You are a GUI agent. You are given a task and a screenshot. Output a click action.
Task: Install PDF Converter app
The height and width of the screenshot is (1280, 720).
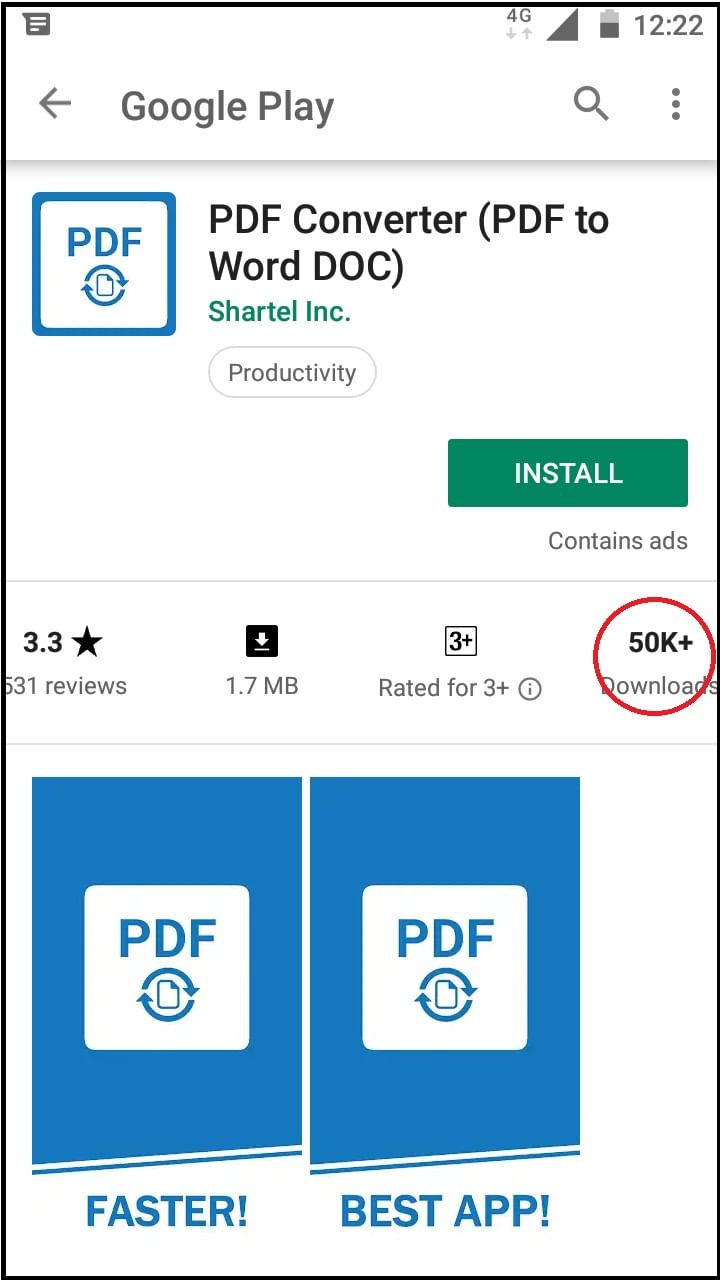pos(567,473)
